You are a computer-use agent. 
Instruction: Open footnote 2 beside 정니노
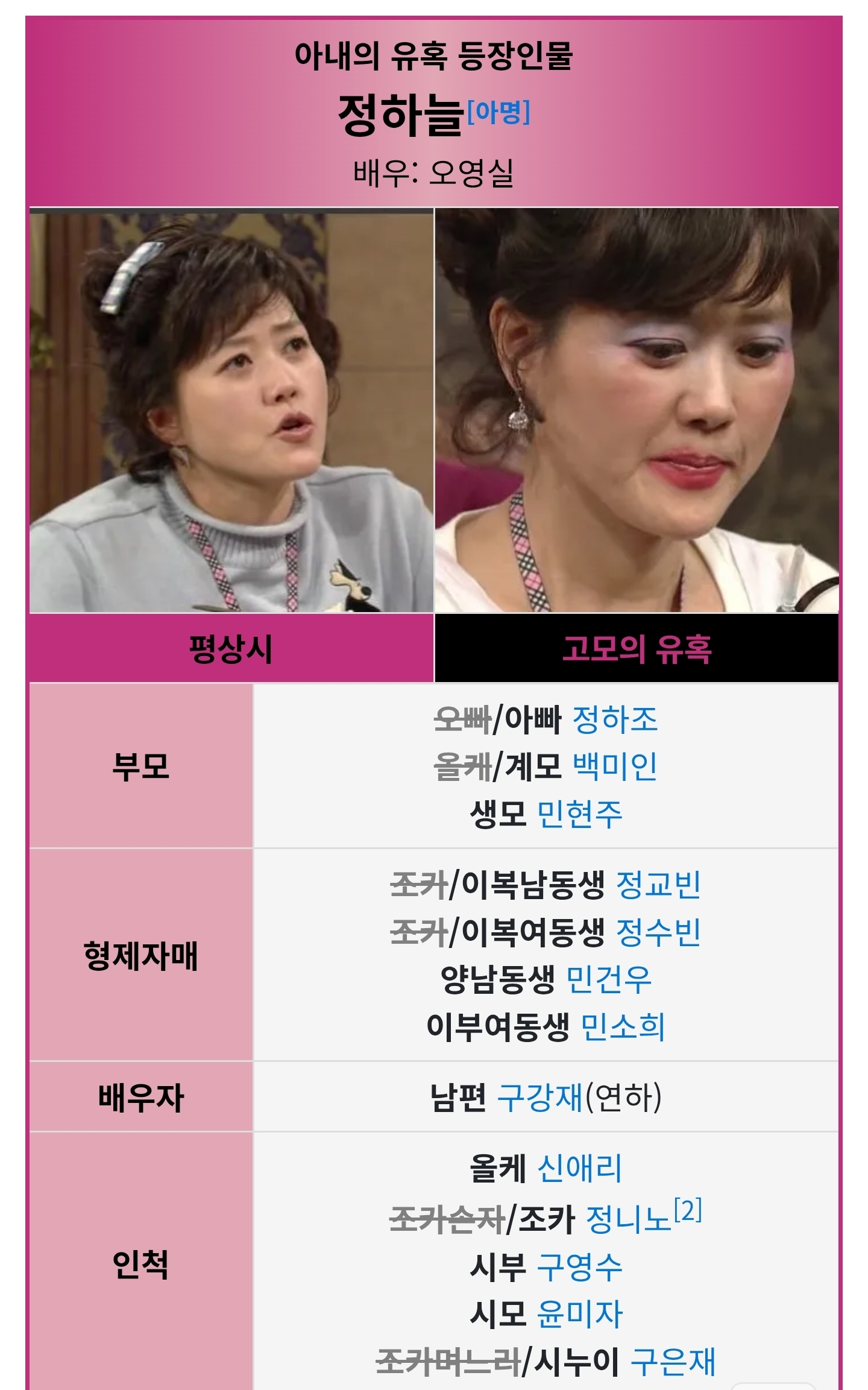pos(688,1209)
